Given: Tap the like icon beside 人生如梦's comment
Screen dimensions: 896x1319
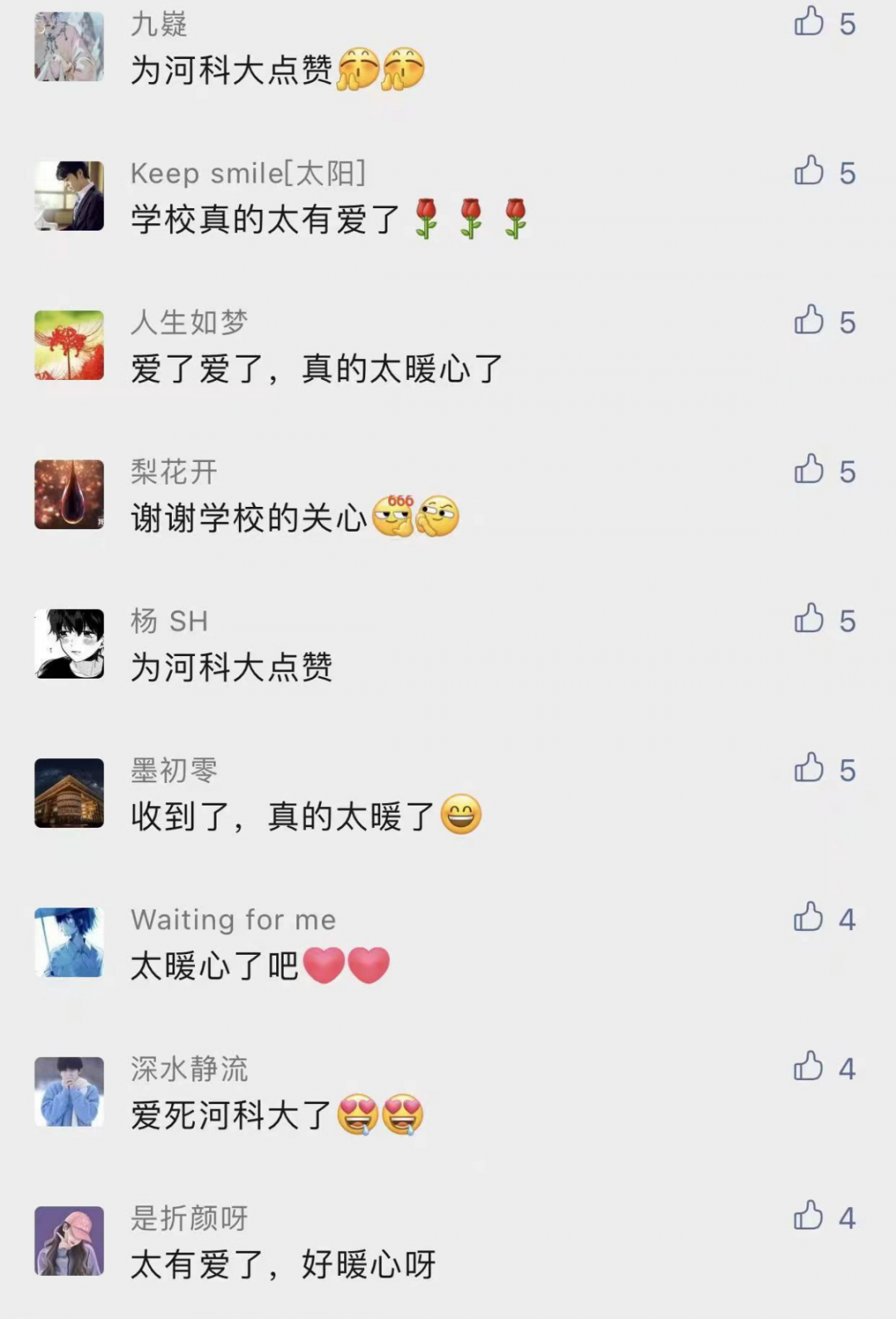Looking at the screenshot, I should (x=809, y=324).
